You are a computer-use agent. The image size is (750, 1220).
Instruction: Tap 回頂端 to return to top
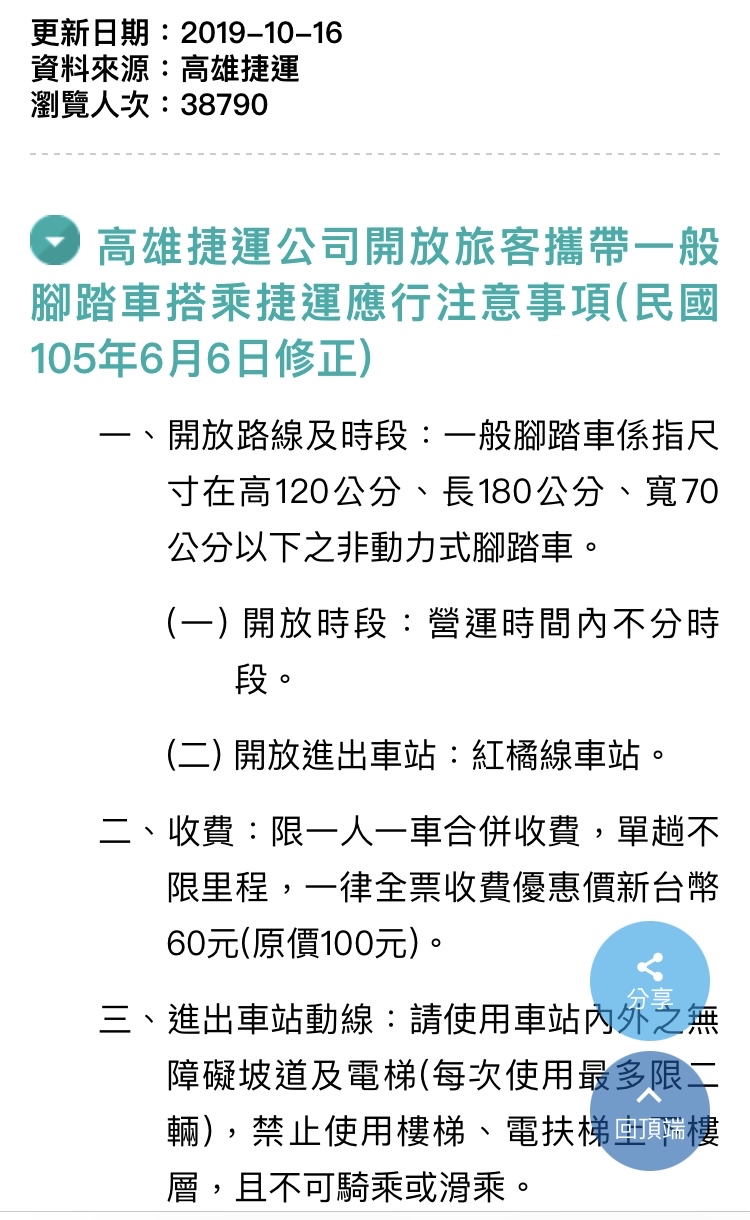tap(650, 1111)
